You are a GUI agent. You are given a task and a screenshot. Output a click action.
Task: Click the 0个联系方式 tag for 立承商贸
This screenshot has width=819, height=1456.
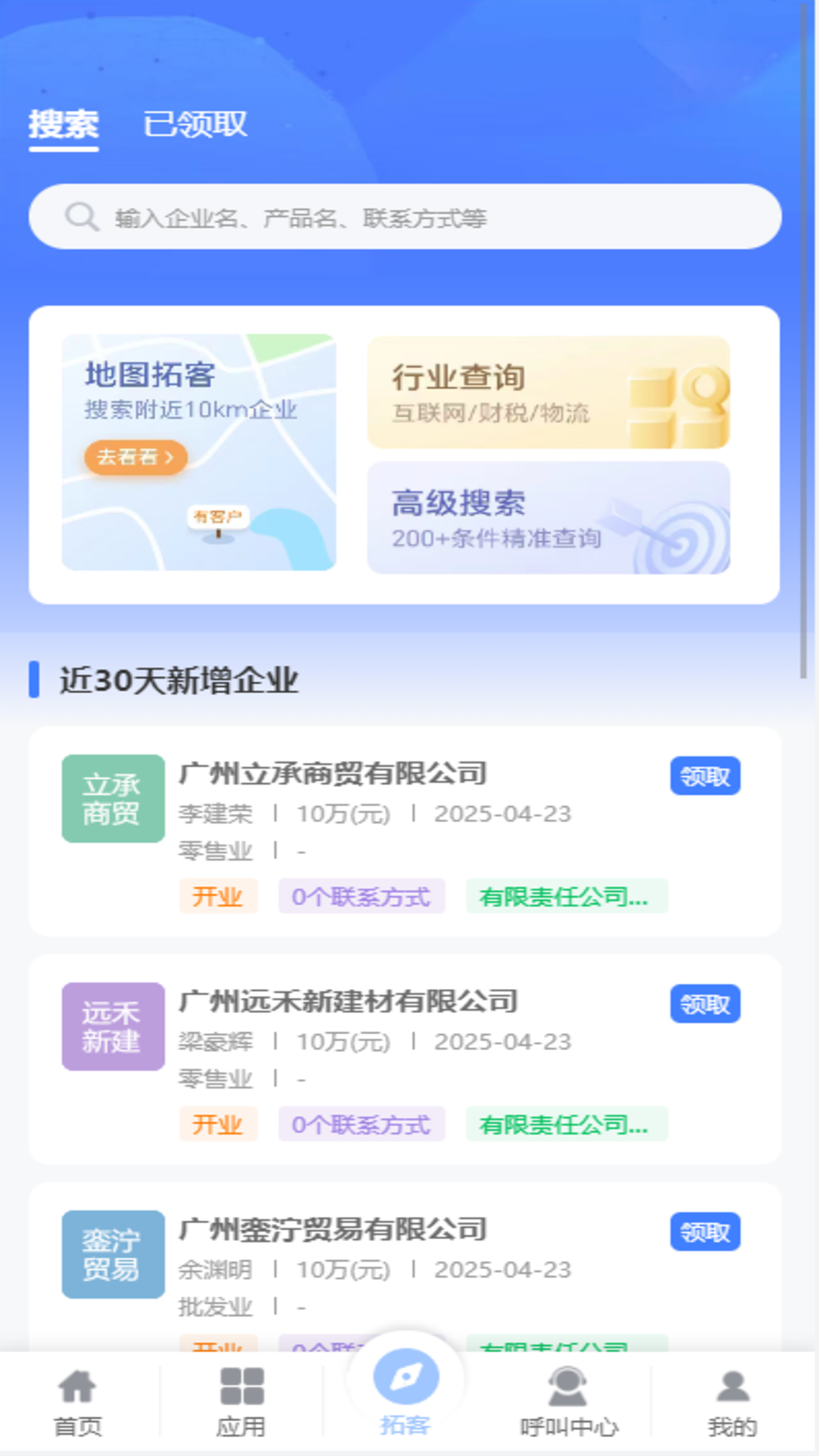point(361,897)
